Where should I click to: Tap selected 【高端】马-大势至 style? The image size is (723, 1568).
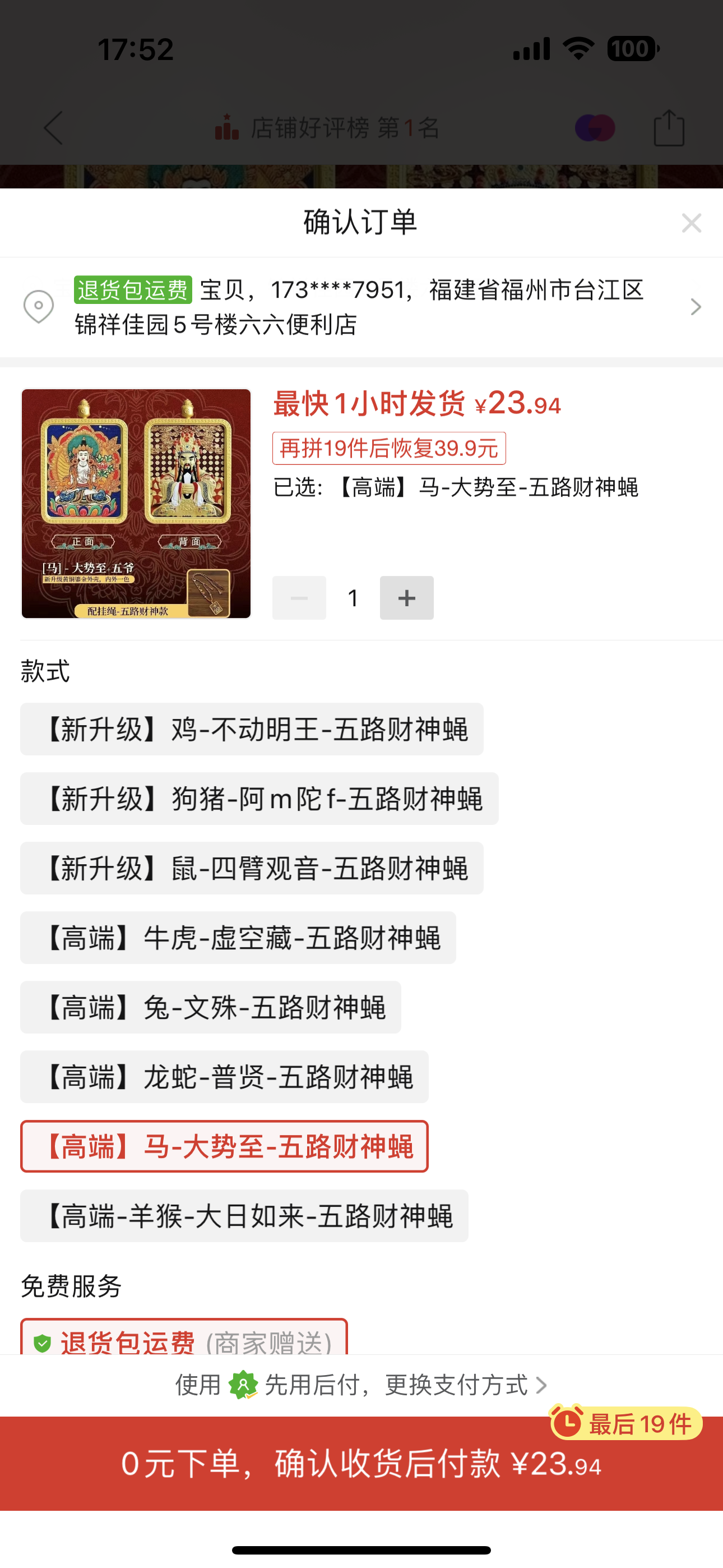(x=224, y=1146)
